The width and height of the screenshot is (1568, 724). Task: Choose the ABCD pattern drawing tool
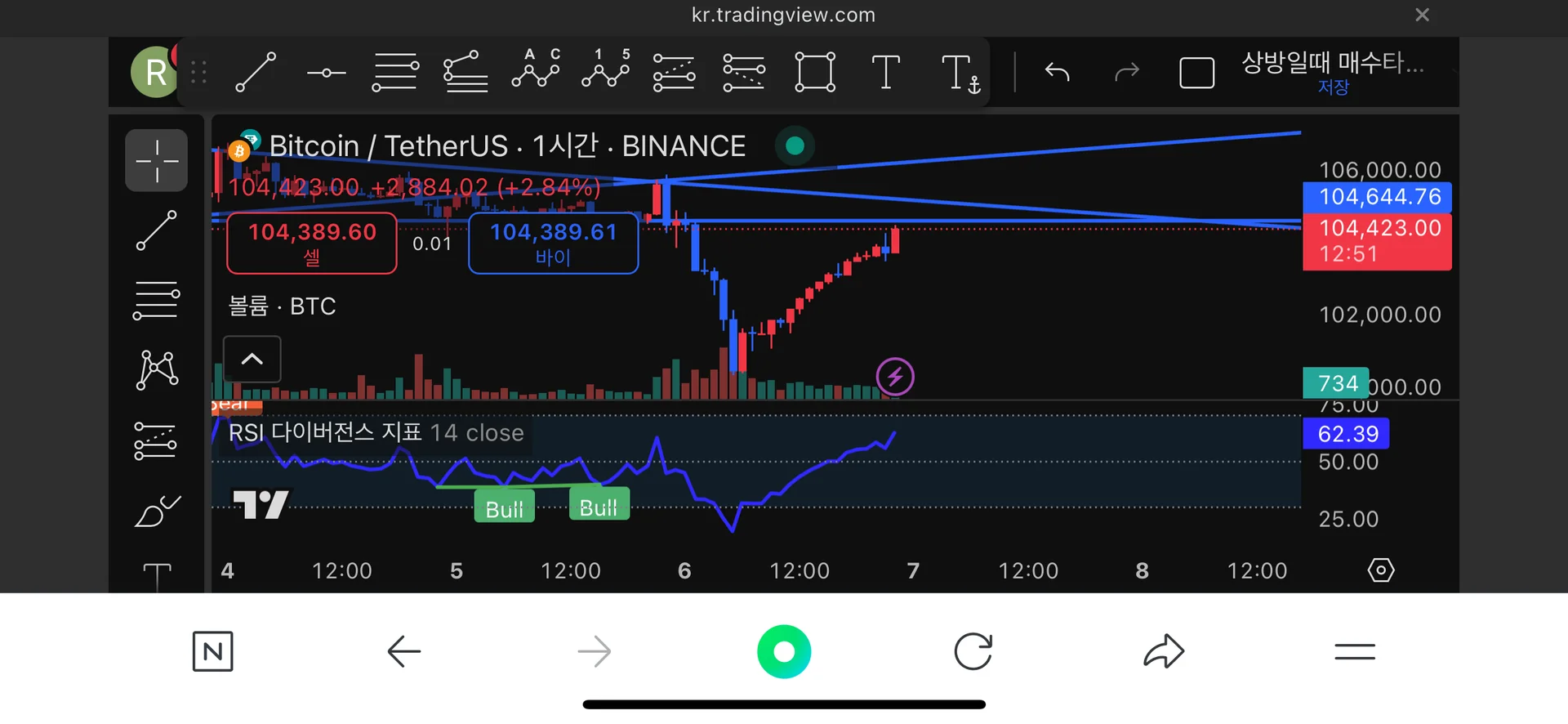(x=536, y=69)
